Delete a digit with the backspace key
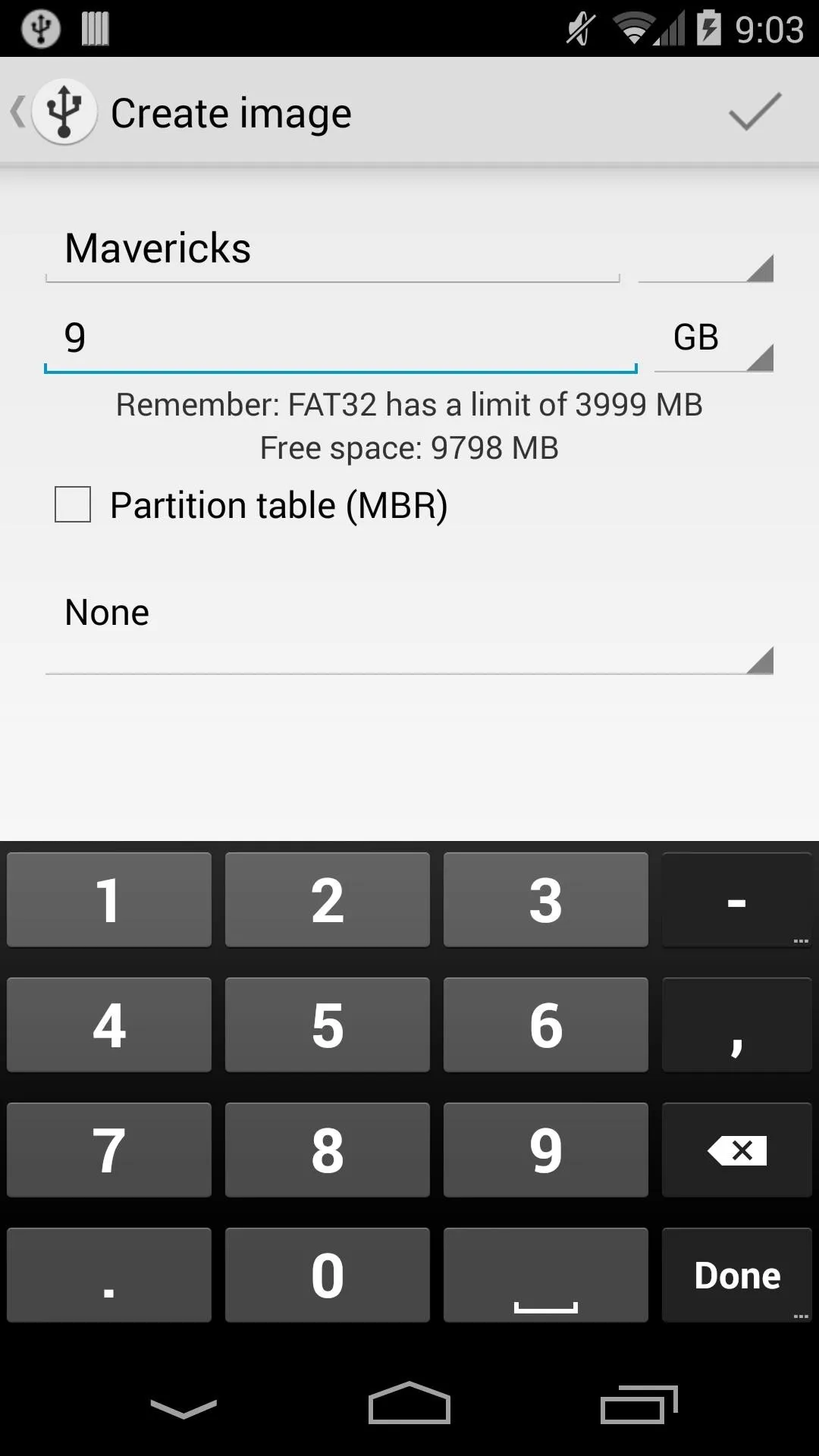 click(737, 1150)
